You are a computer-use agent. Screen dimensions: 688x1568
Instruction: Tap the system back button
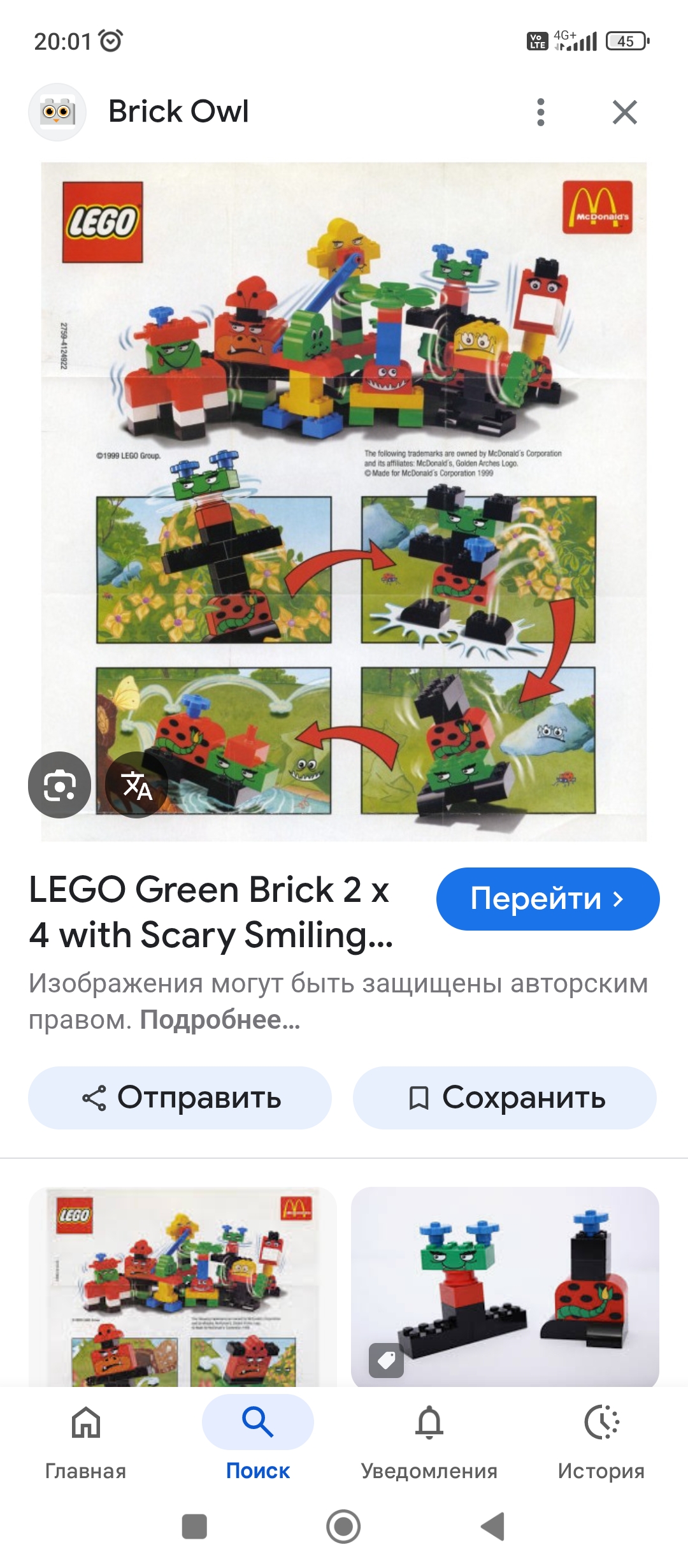point(492,1527)
